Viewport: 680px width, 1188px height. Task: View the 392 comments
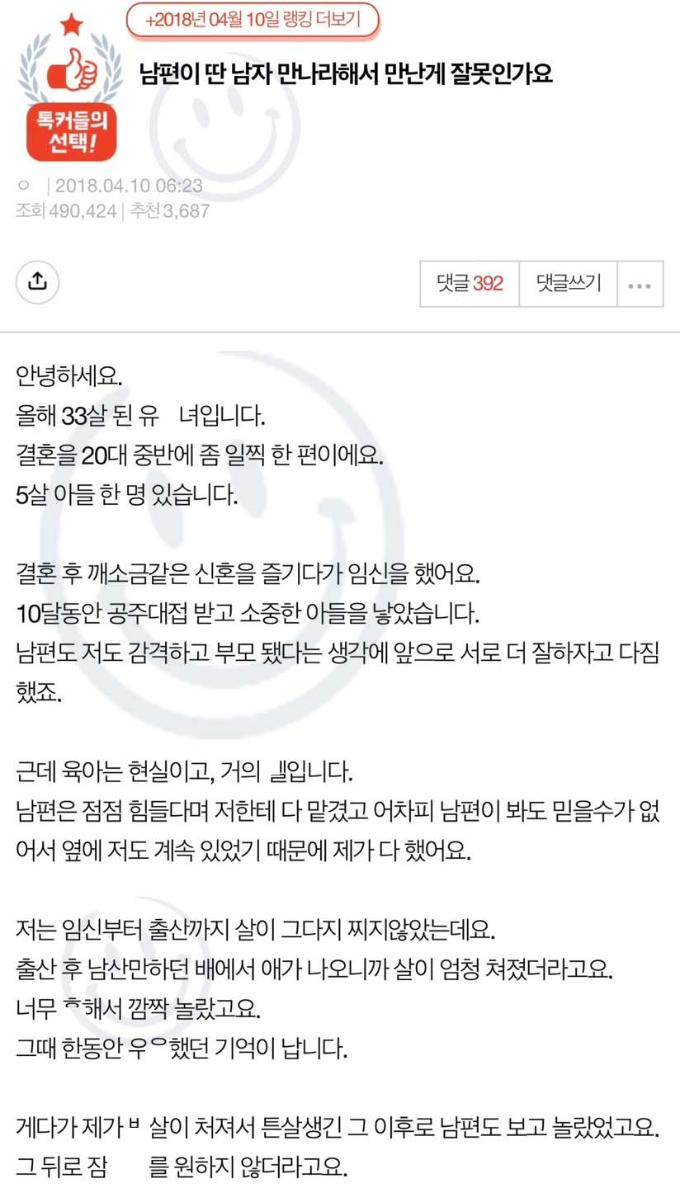(x=469, y=283)
